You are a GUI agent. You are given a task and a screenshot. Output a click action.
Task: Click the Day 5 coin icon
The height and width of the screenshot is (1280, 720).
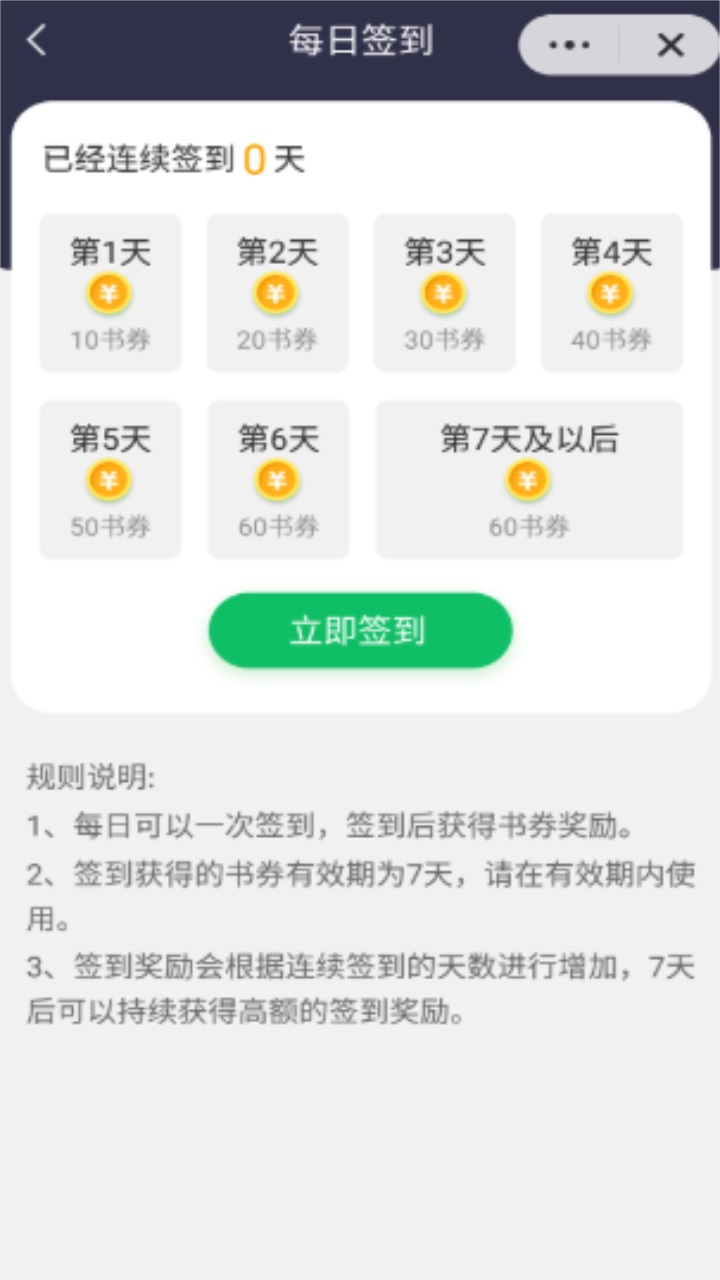[x=110, y=480]
